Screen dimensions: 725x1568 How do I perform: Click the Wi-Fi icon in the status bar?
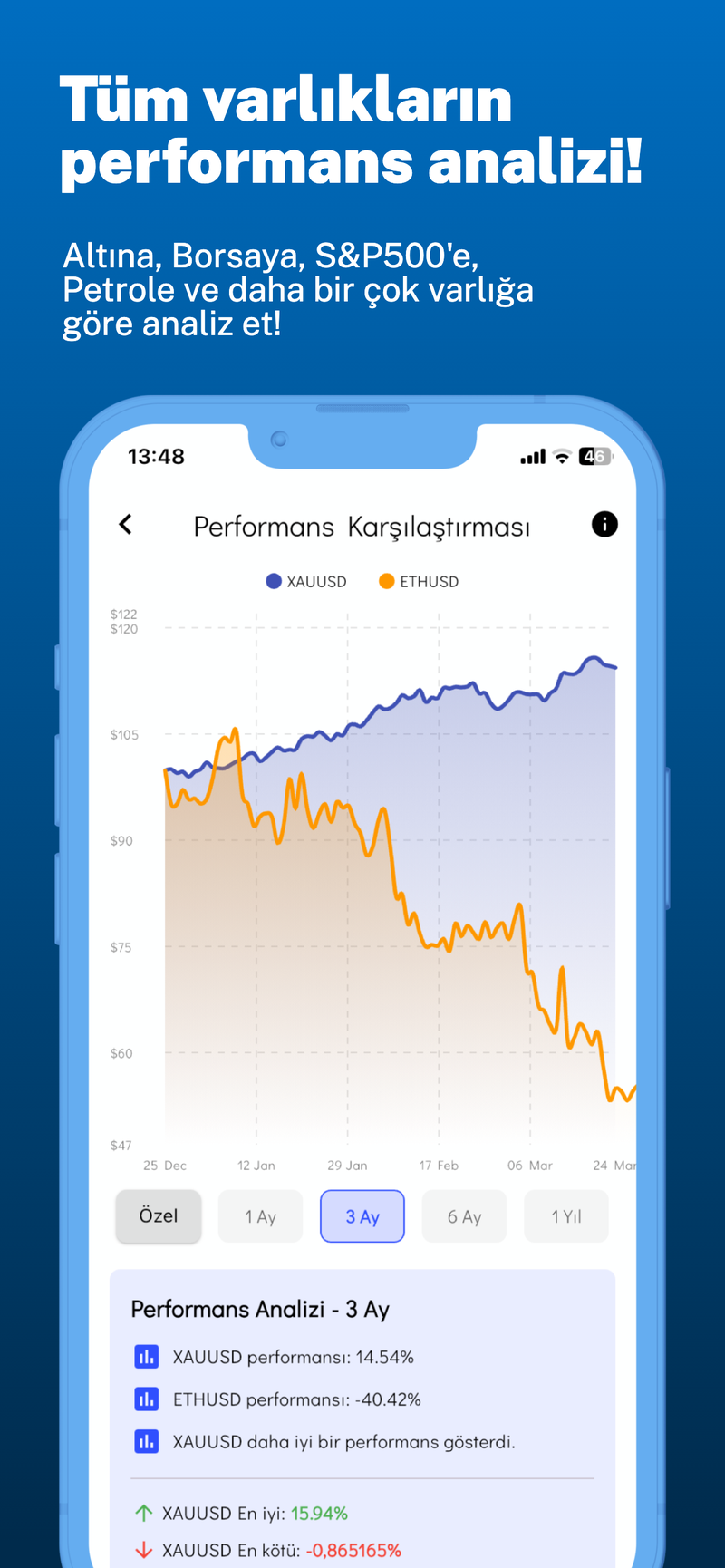tap(562, 456)
